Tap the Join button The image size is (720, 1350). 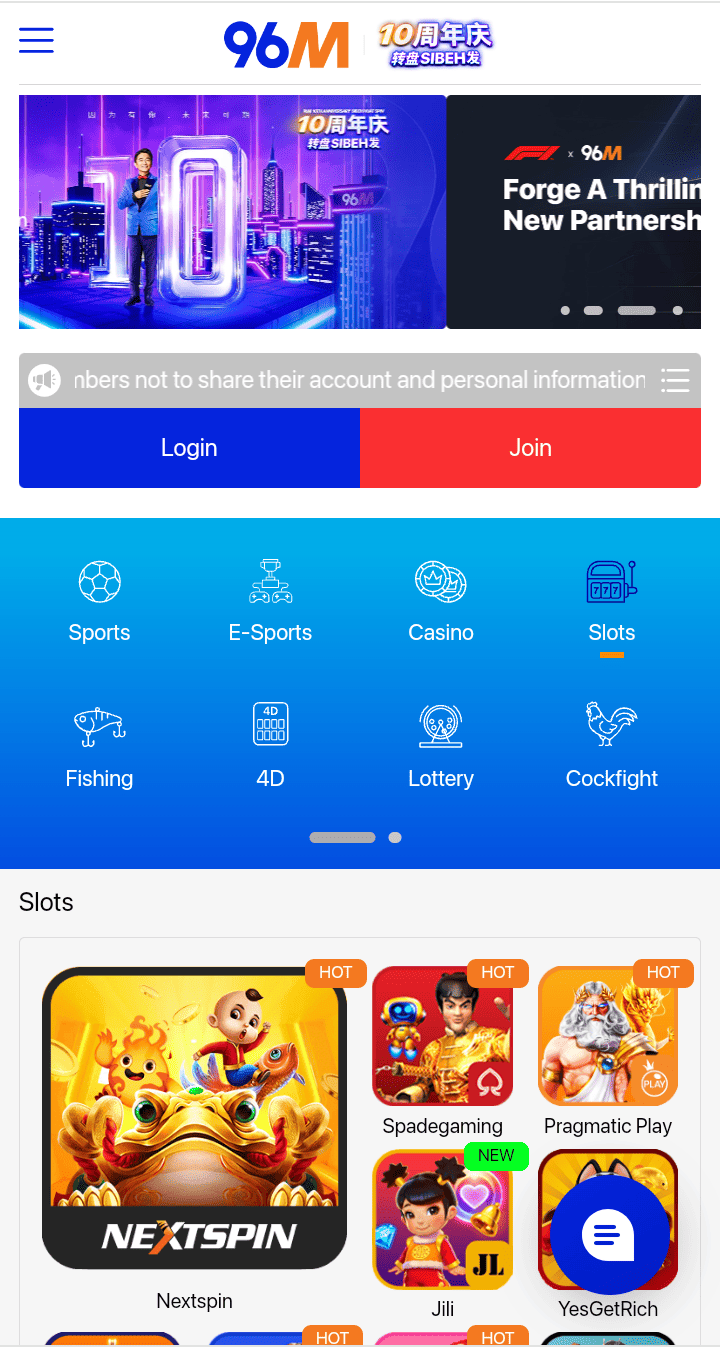530,448
